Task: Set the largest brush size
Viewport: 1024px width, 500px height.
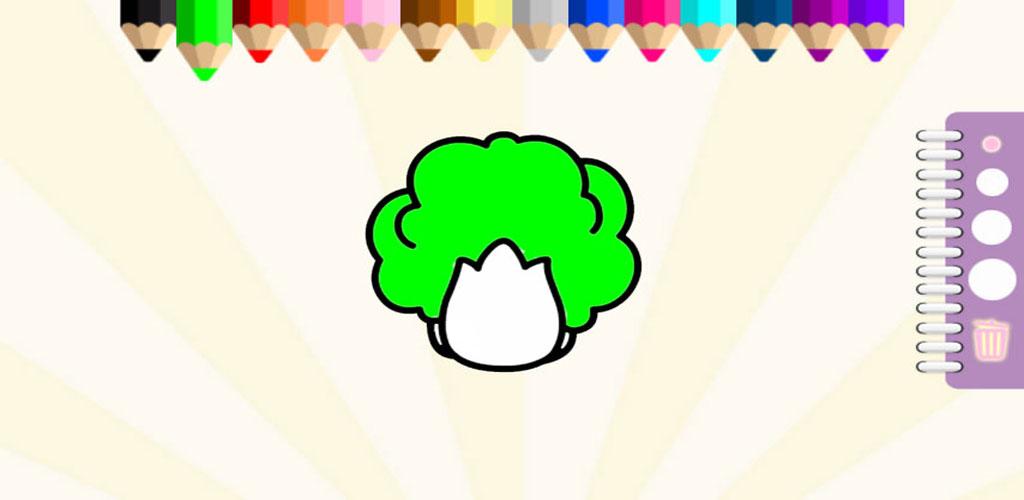Action: click(x=991, y=277)
